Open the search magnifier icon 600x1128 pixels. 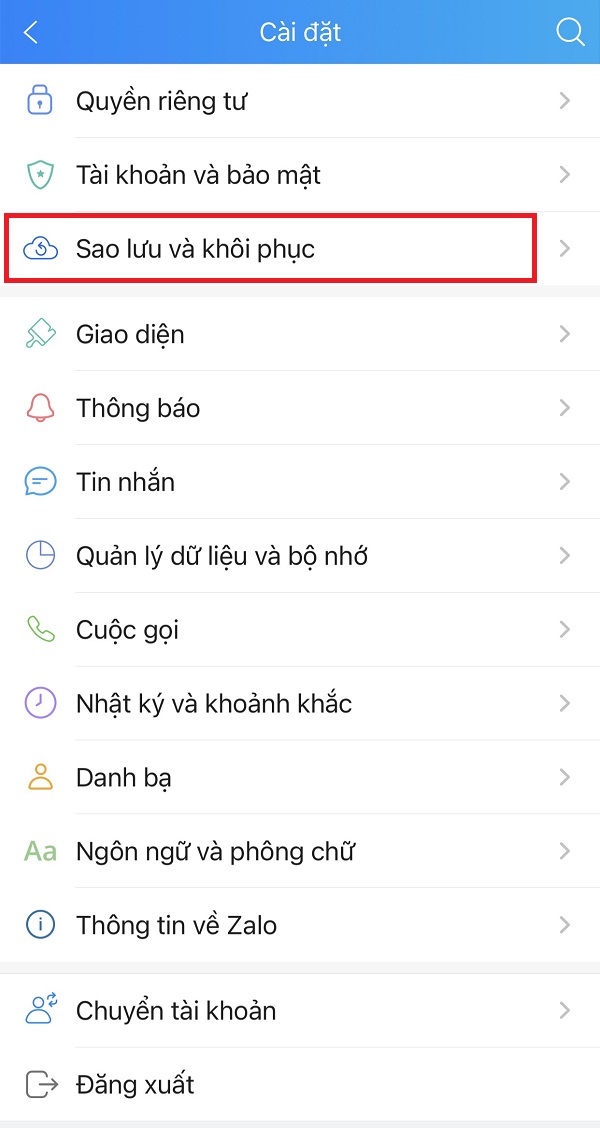[571, 32]
